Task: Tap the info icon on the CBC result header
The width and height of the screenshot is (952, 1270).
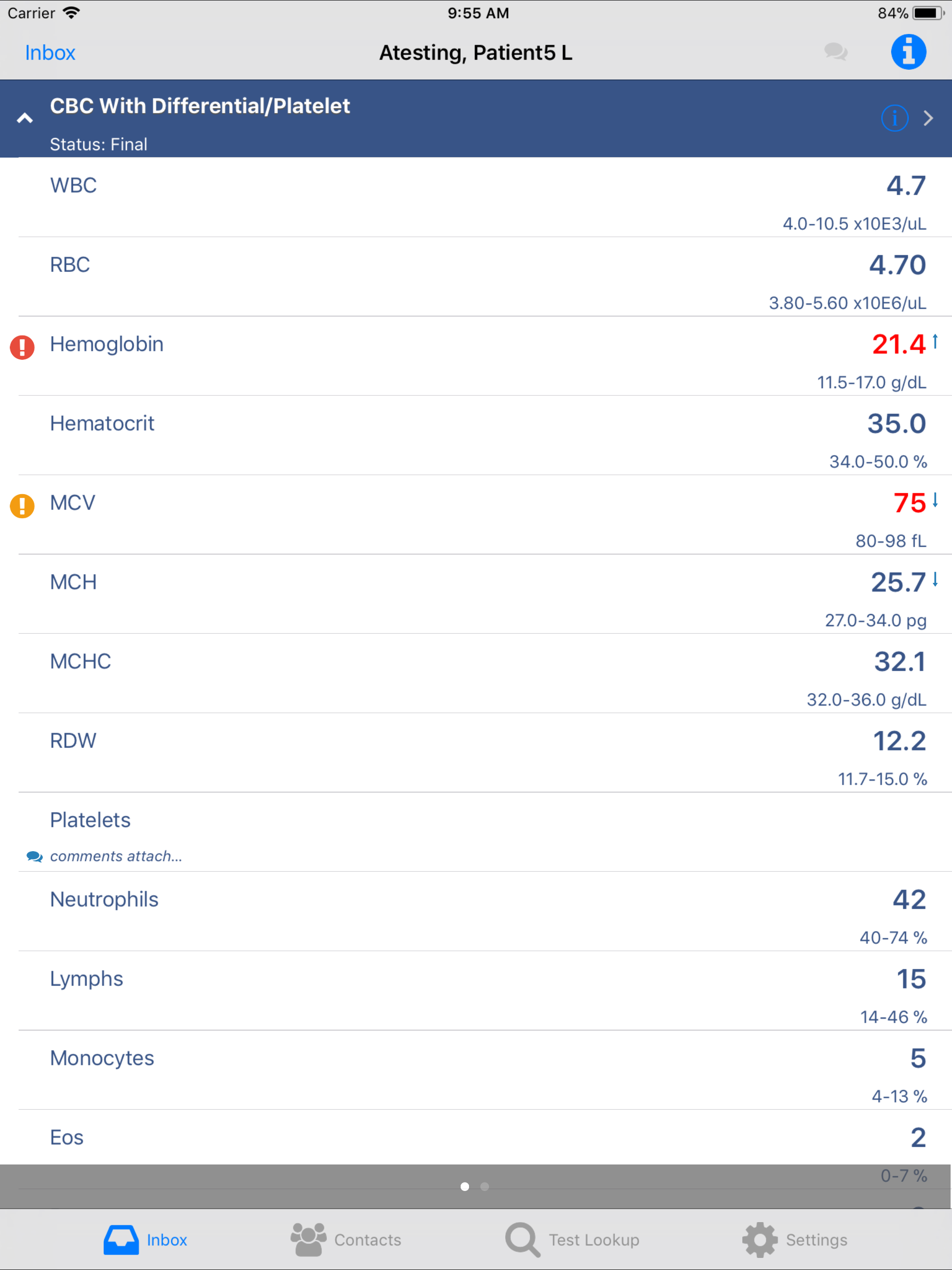Action: (895, 118)
